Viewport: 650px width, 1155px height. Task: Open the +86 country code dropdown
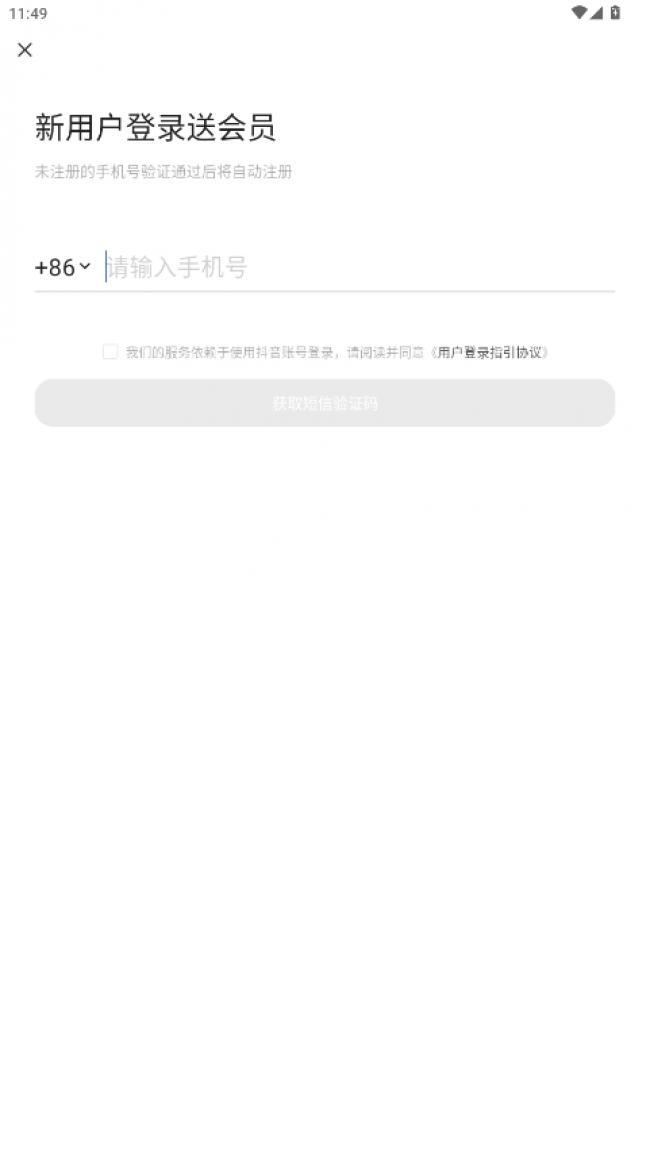coord(63,267)
